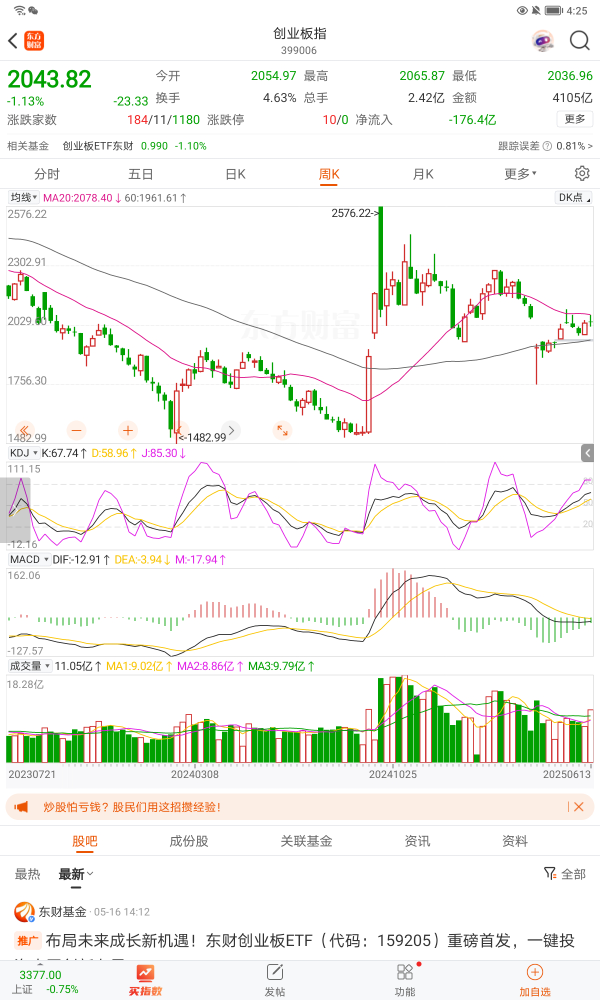600x1000 pixels.
Task: Go back from the 创业板指 page
Action: click(x=13, y=41)
